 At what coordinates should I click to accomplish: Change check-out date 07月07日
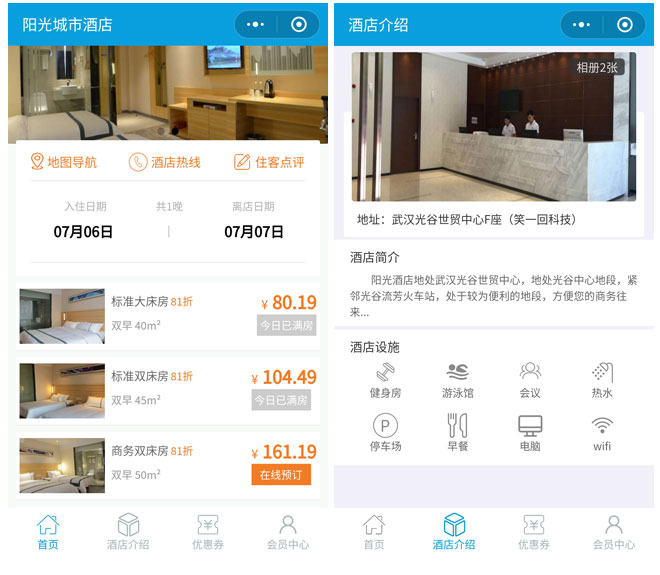tap(254, 232)
